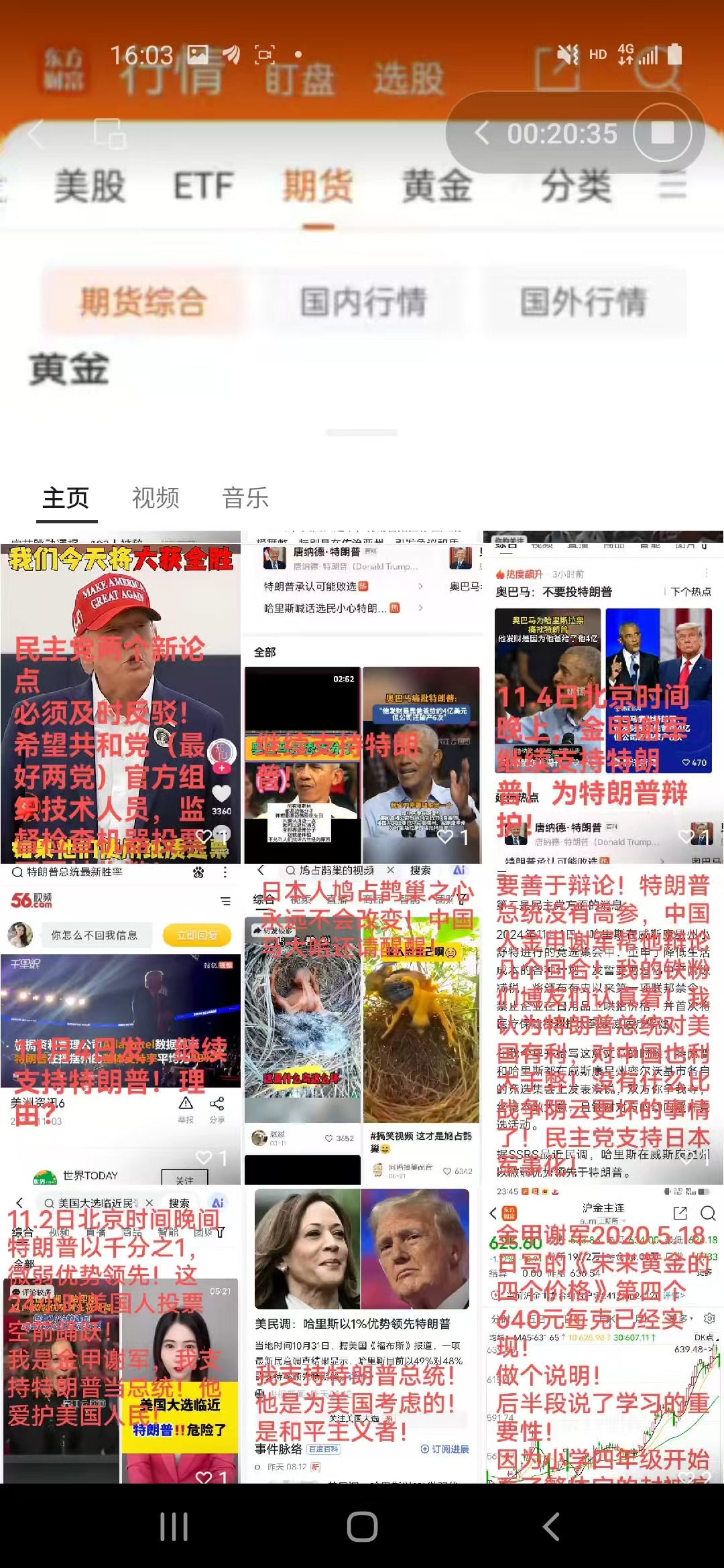
Task: Switch to the 视频 tab
Action: 156,498
